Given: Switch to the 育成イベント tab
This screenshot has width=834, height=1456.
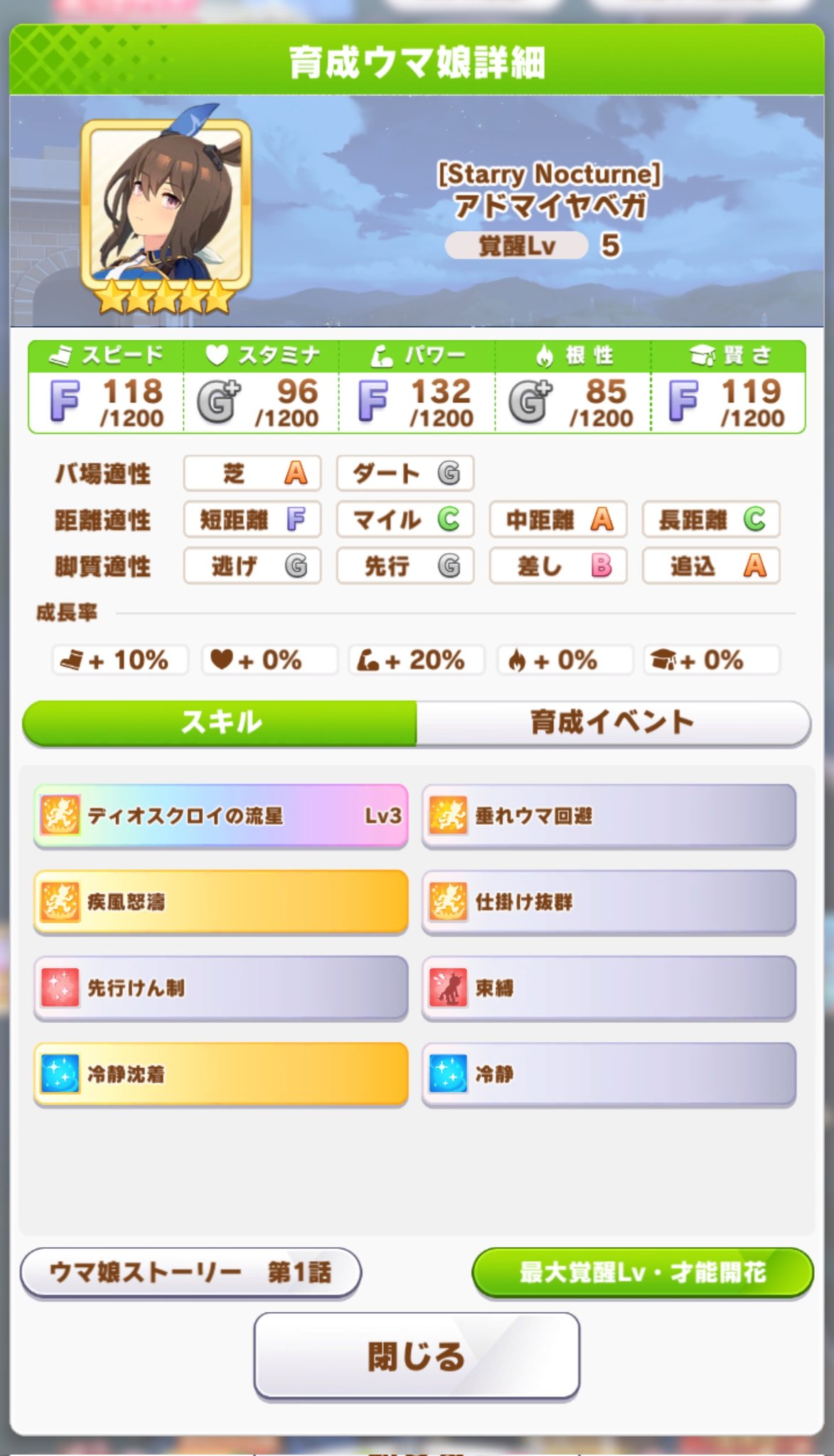Looking at the screenshot, I should [x=612, y=722].
